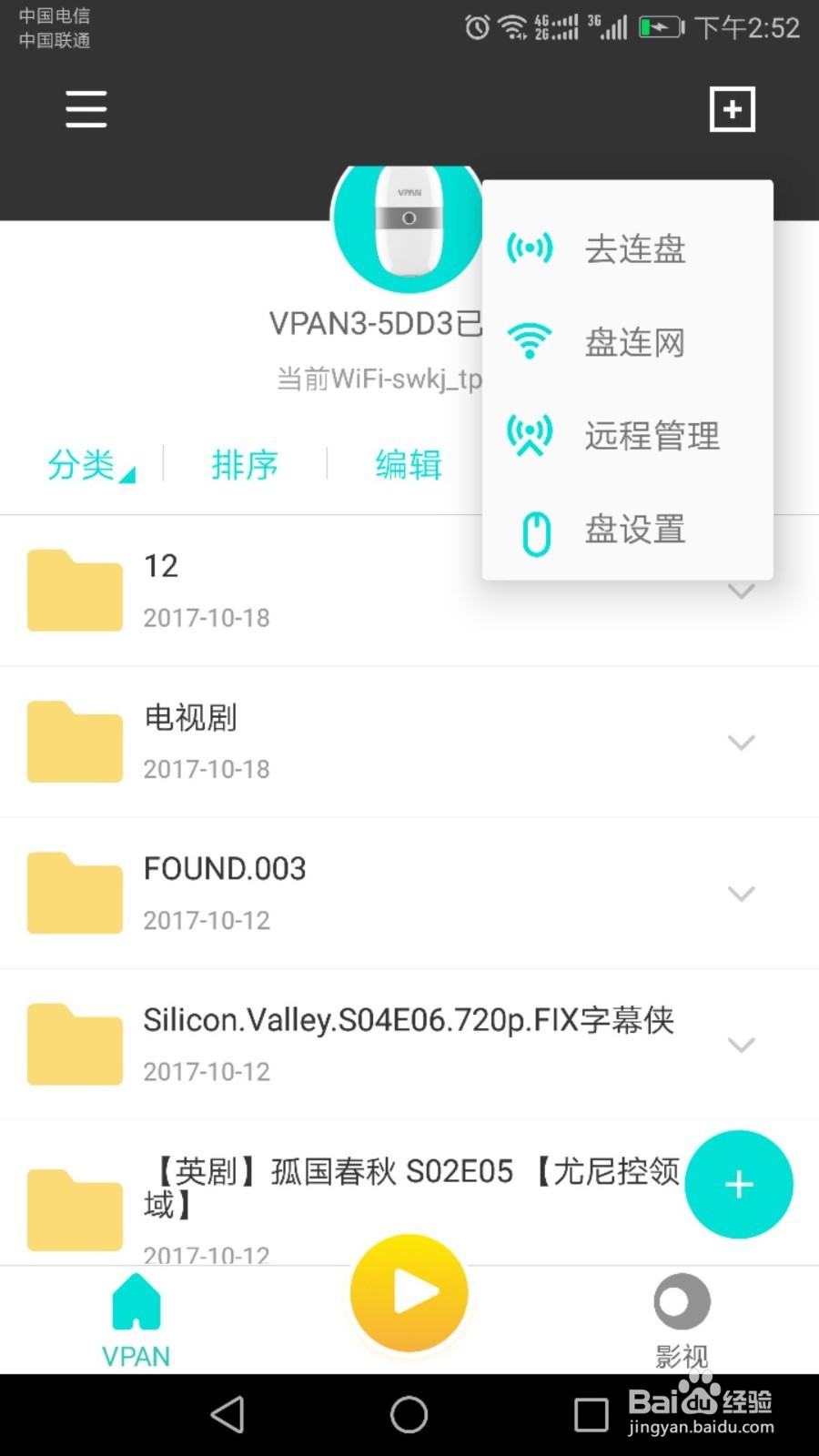Tap the Android back button in navigation bar
Viewport: 819px width, 1456px height.
tap(227, 1415)
